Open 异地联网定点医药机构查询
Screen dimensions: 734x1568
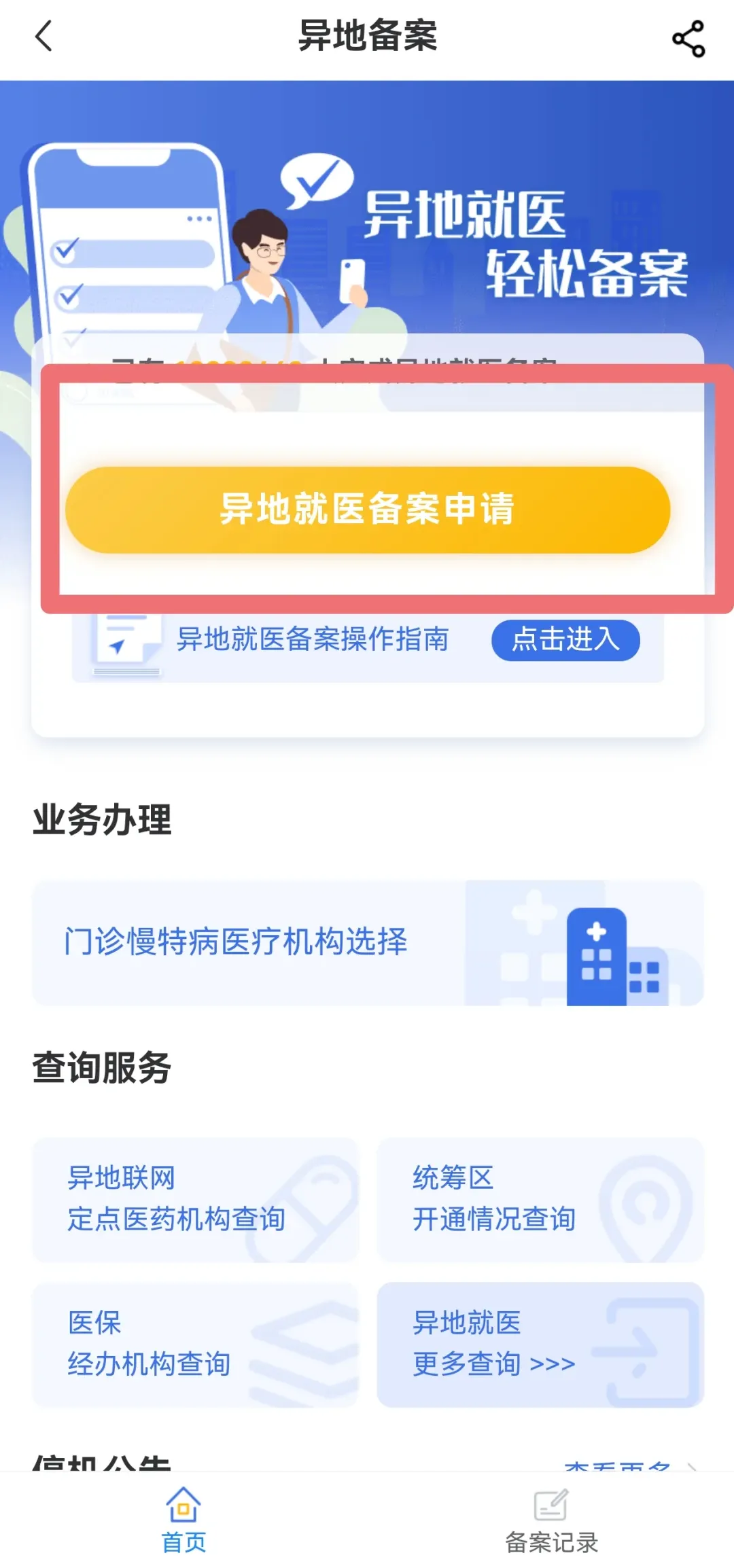tap(196, 1200)
